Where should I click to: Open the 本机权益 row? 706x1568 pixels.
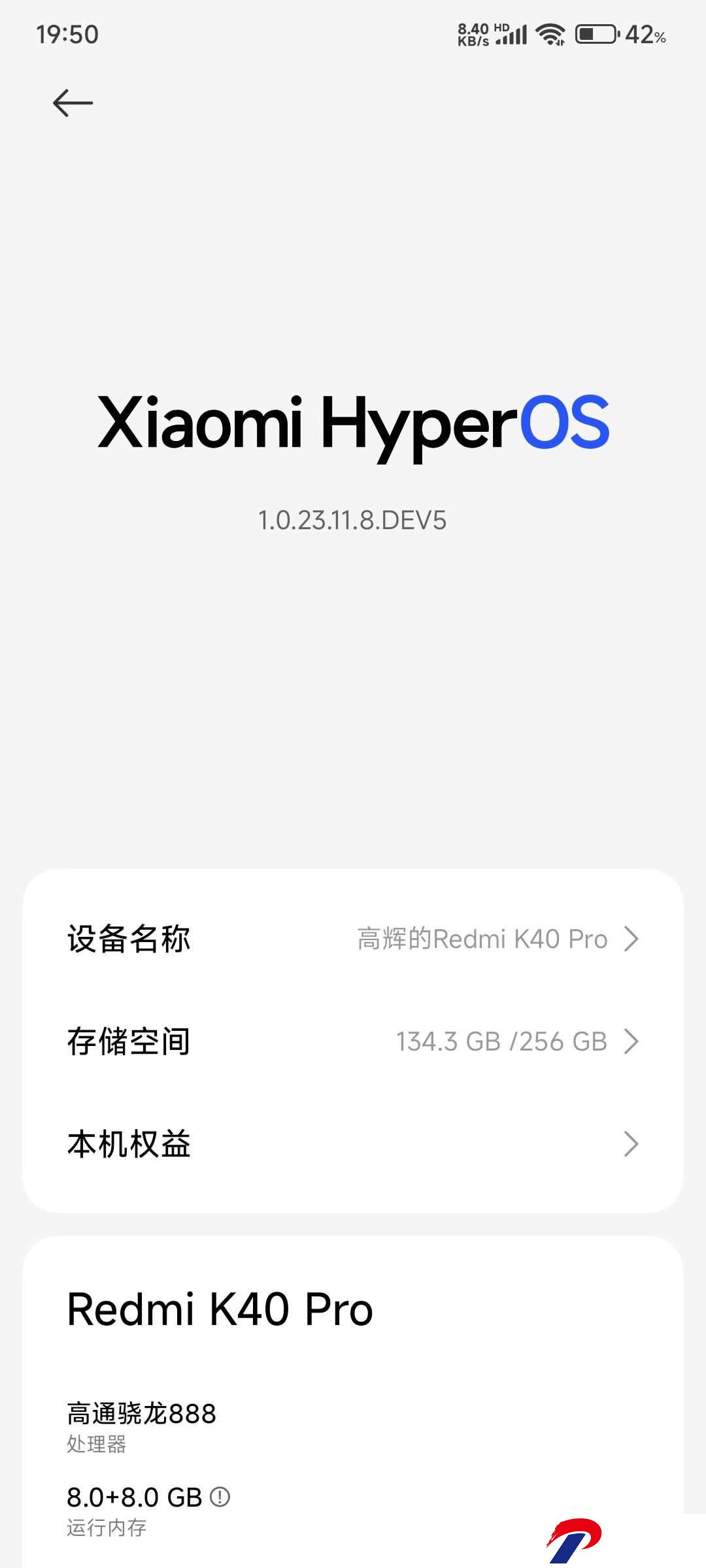353,1143
